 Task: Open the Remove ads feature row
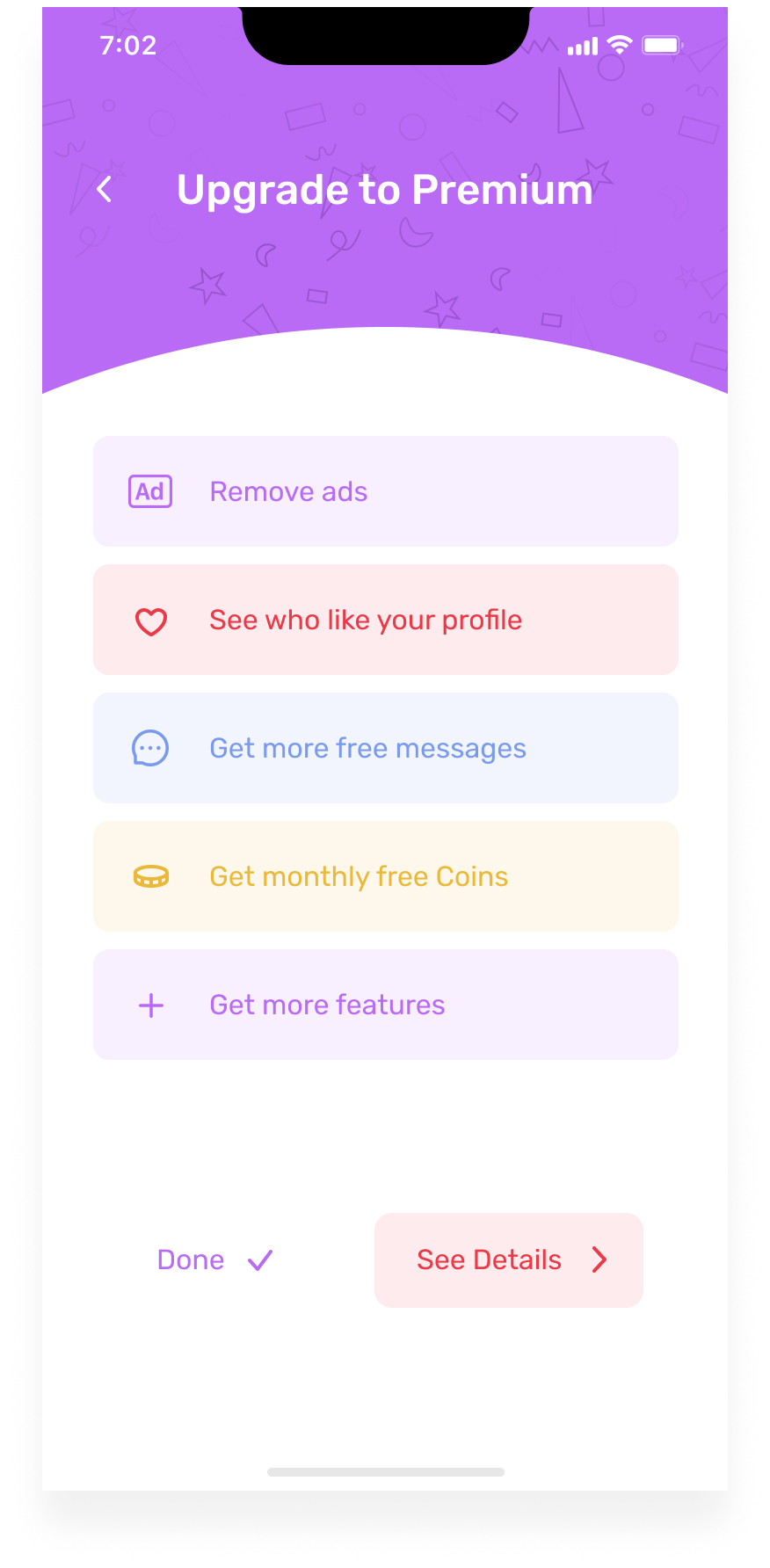(385, 491)
